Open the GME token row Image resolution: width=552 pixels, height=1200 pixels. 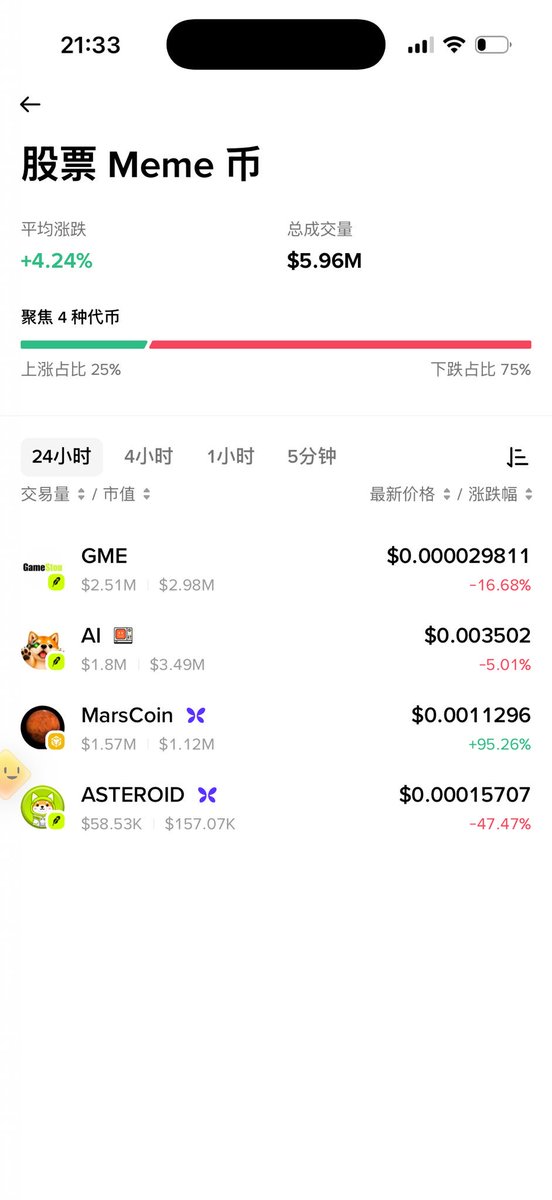pyautogui.click(x=276, y=569)
